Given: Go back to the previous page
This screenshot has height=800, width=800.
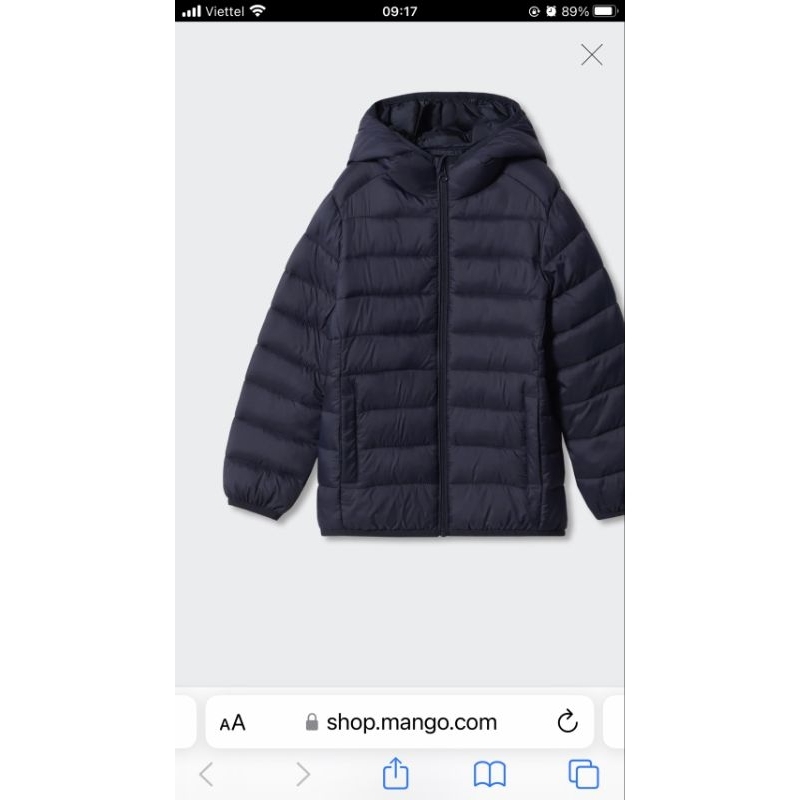Looking at the screenshot, I should pos(206,774).
